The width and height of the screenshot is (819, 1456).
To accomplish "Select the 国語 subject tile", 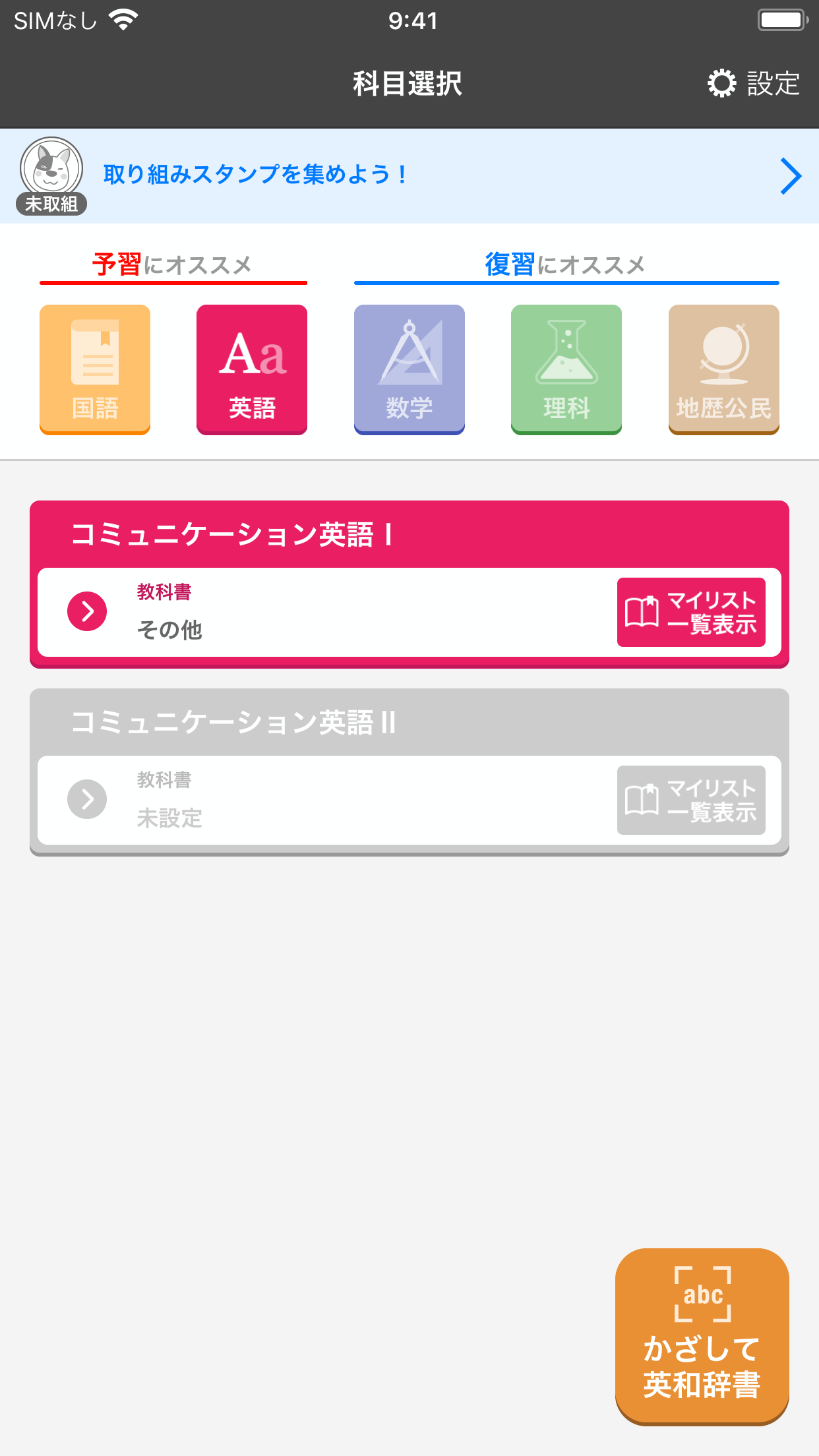I will pyautogui.click(x=95, y=369).
